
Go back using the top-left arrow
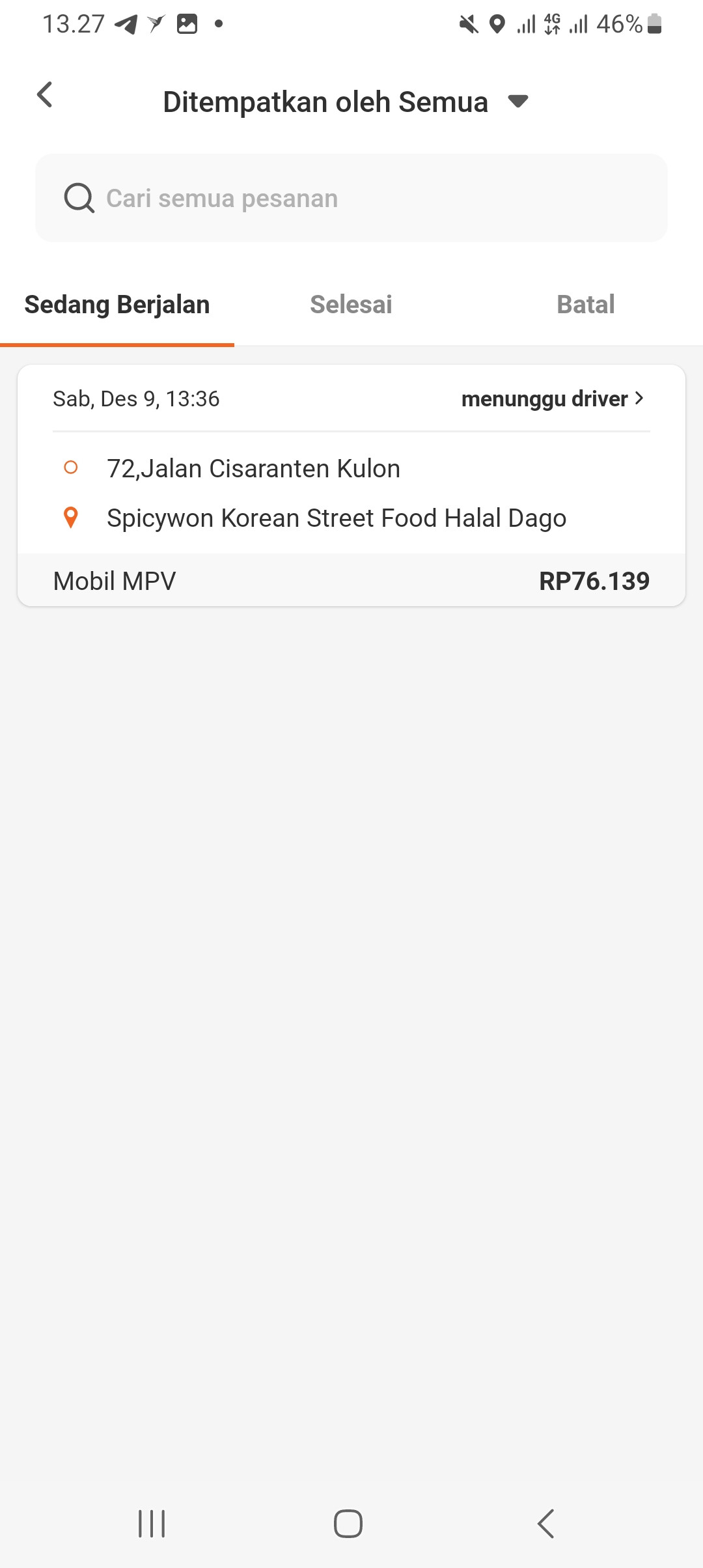click(x=44, y=95)
